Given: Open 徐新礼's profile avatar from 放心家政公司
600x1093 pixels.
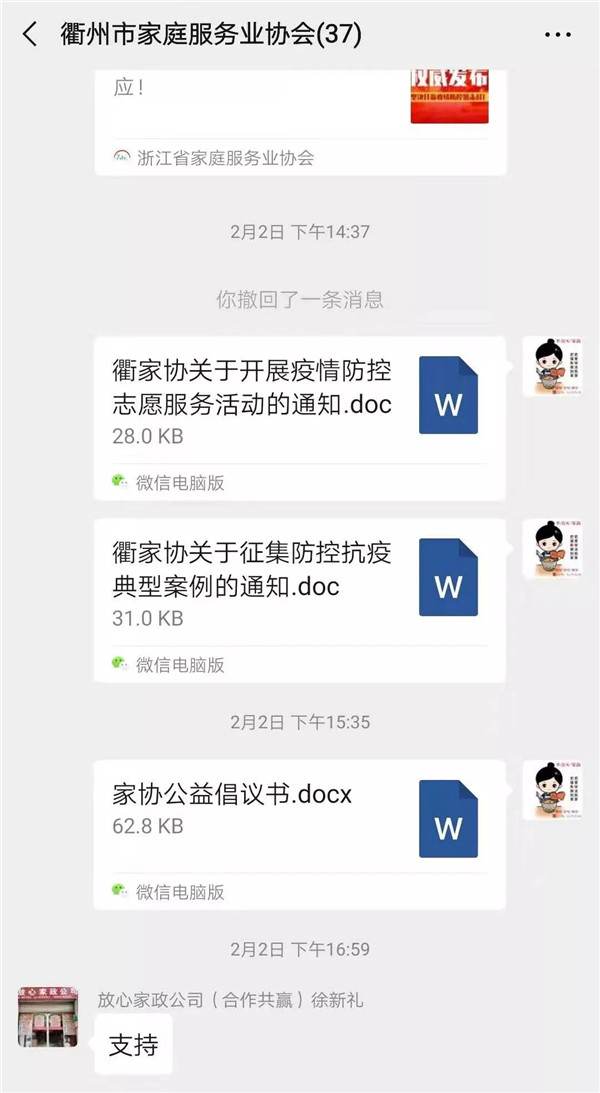Looking at the screenshot, I should click(x=48, y=1016).
